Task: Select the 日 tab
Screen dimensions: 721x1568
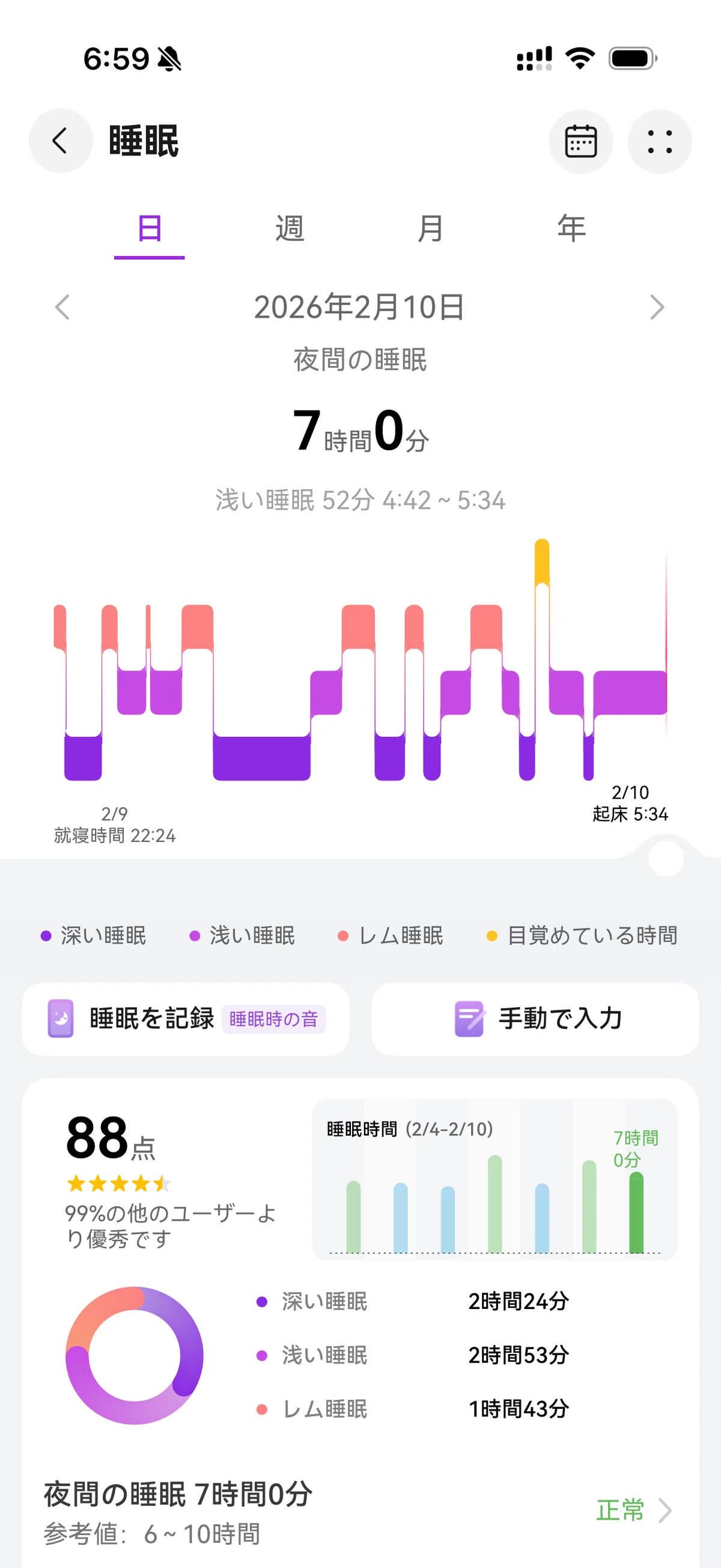Action: 149,229
